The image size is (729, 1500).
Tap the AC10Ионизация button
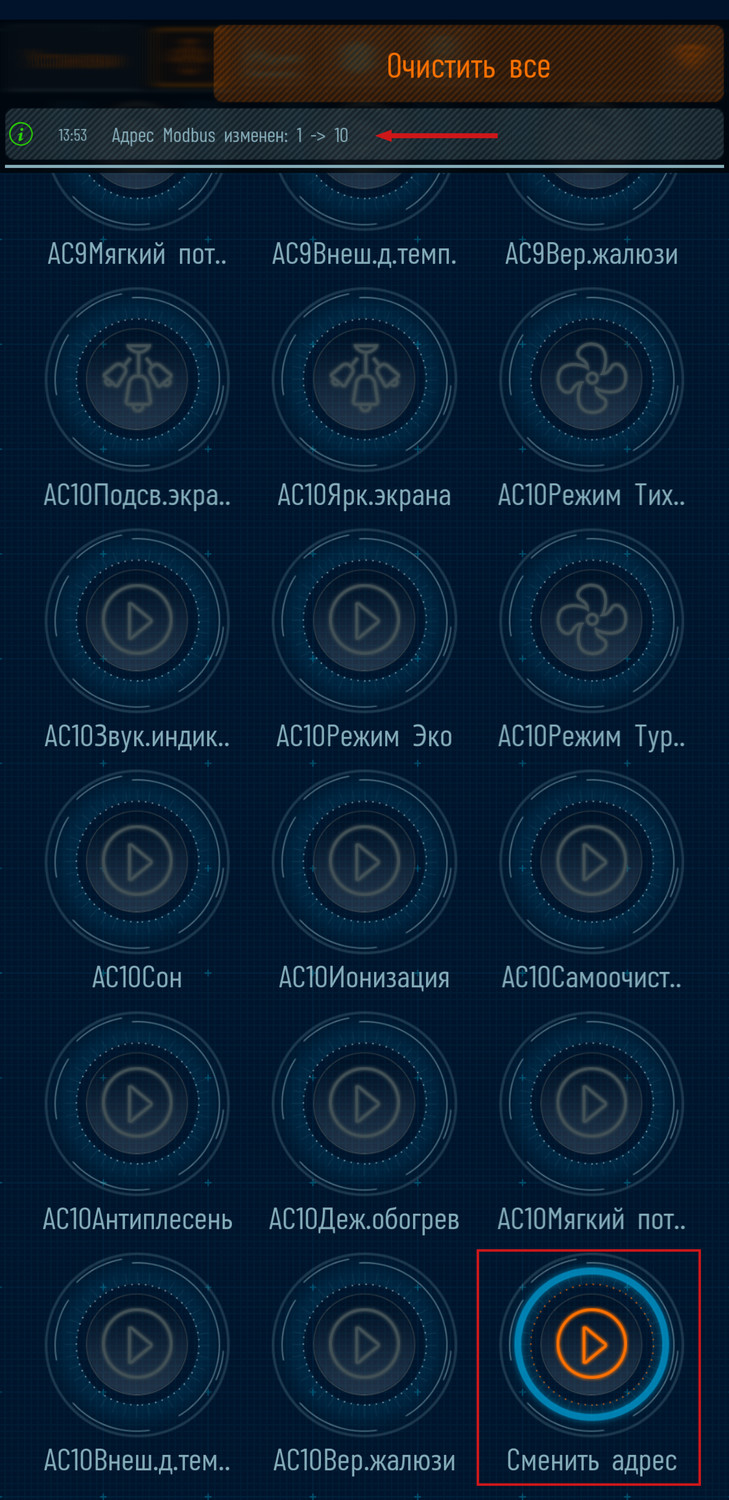[x=364, y=862]
